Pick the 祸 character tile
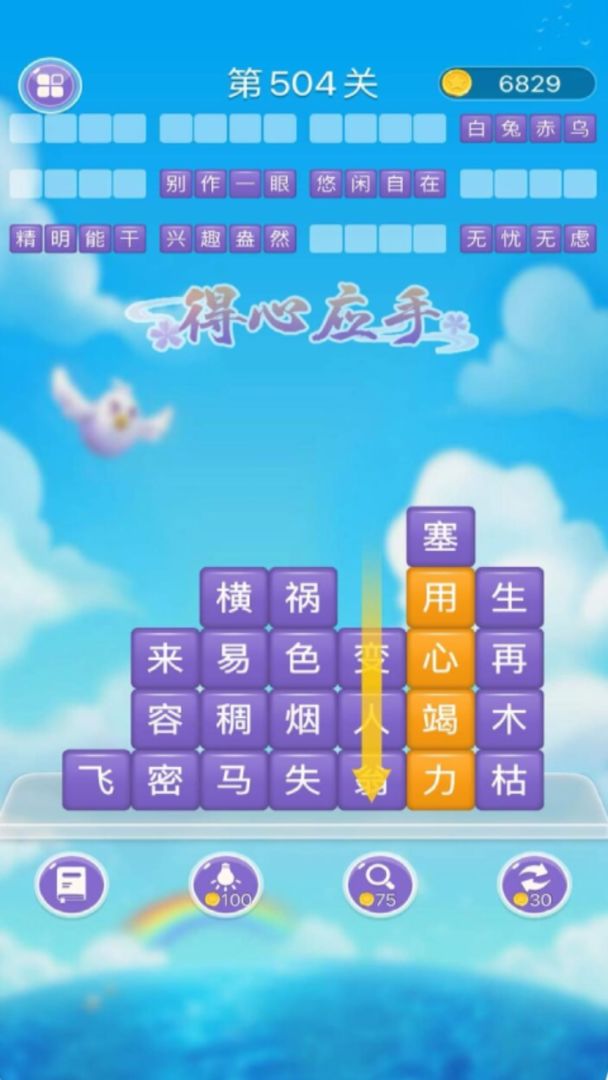 (302, 598)
